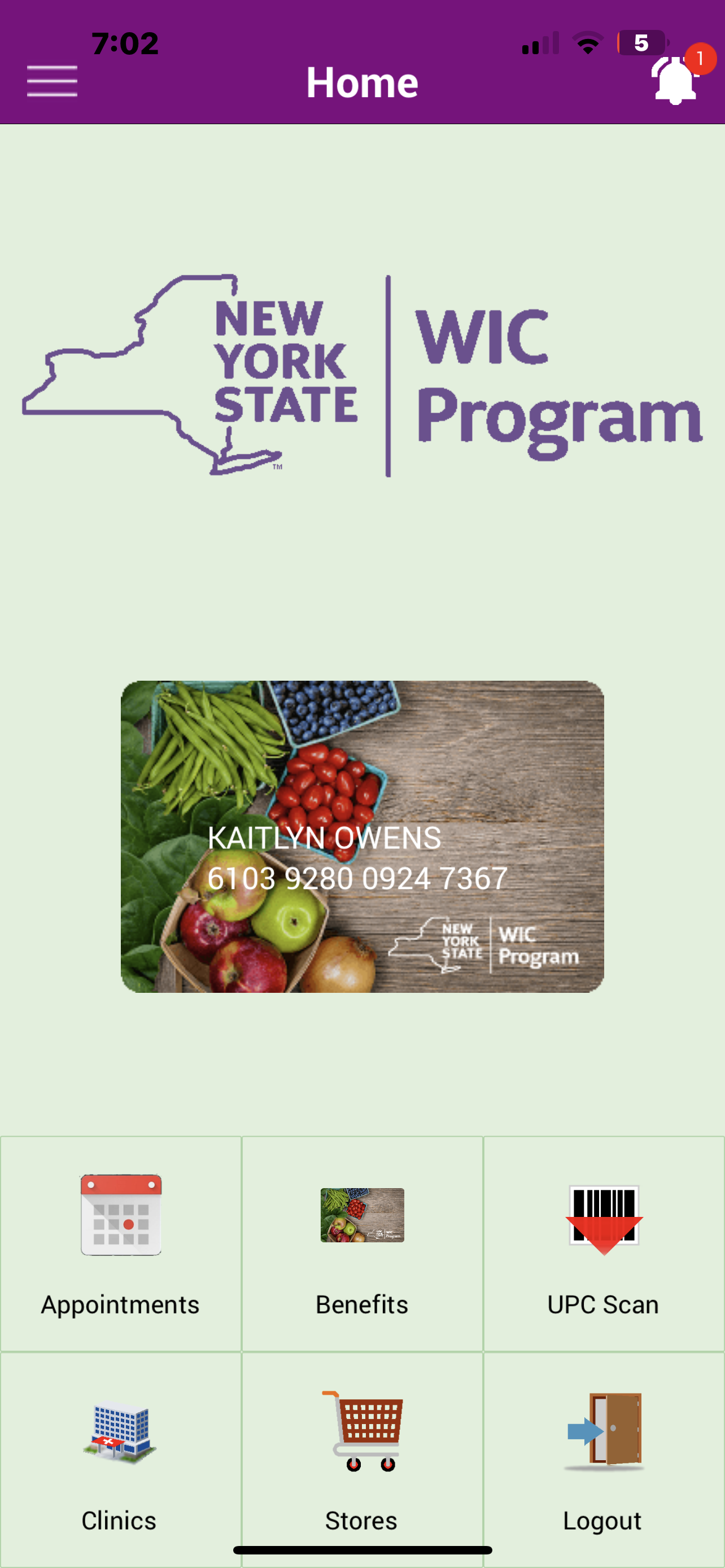Find Clinics
The width and height of the screenshot is (725, 1568).
120,1460
